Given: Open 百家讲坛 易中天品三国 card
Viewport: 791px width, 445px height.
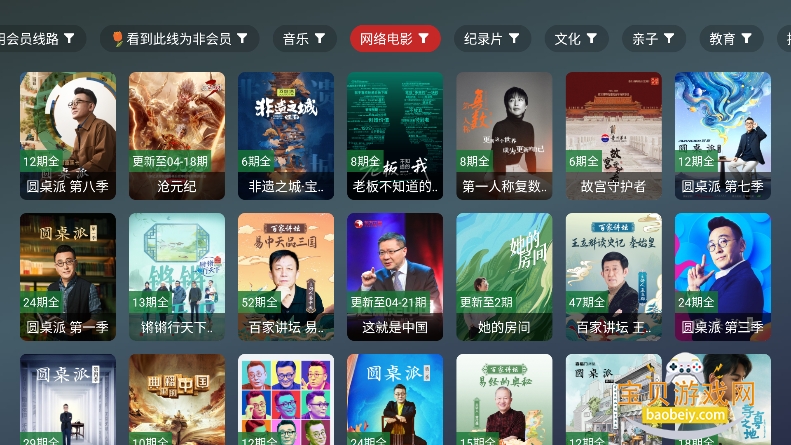Looking at the screenshot, I should coord(285,276).
